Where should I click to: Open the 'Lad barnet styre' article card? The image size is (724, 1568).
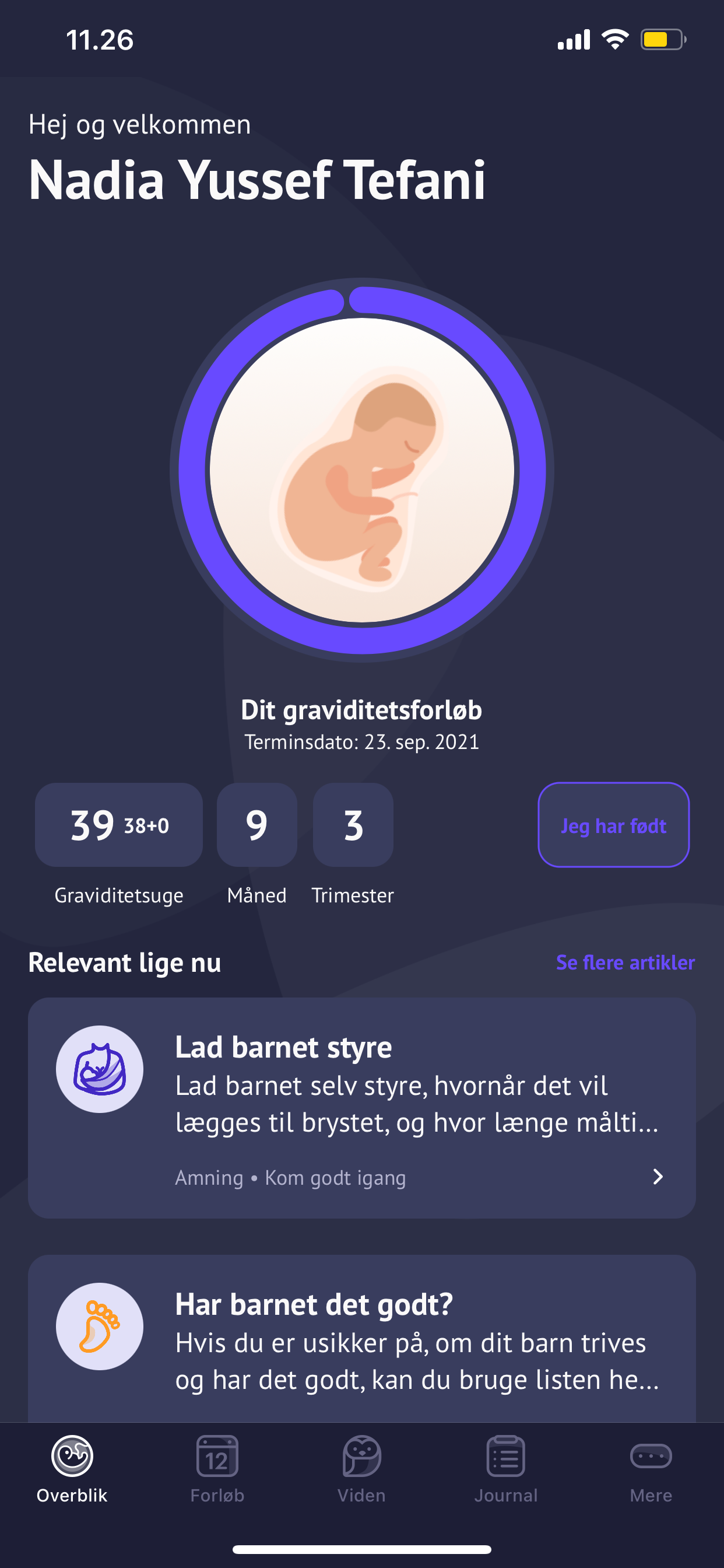point(361,1107)
